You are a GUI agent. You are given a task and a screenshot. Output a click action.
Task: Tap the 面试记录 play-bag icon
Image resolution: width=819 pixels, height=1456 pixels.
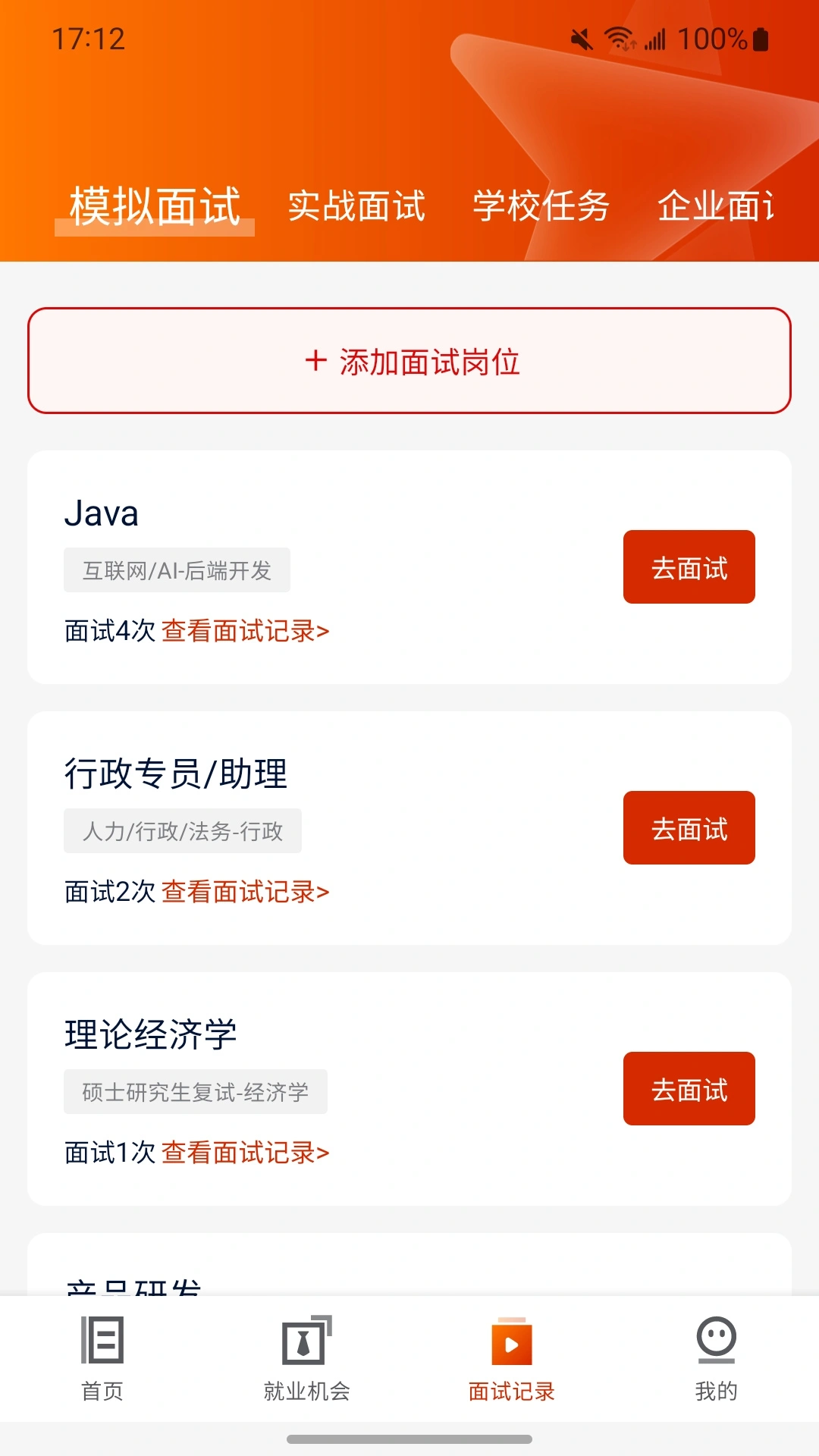(x=510, y=1341)
